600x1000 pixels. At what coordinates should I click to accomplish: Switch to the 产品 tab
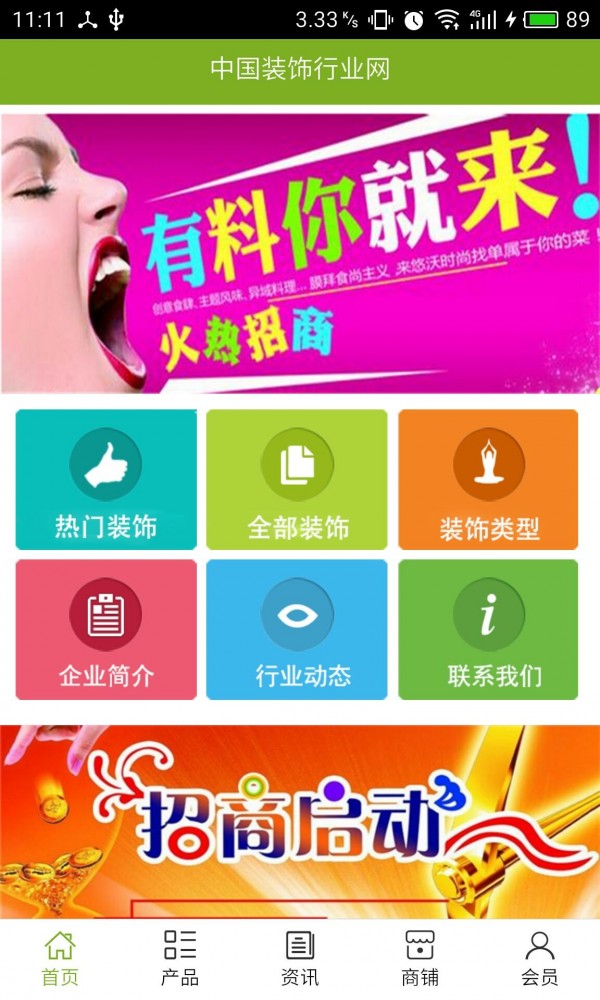(x=180, y=958)
